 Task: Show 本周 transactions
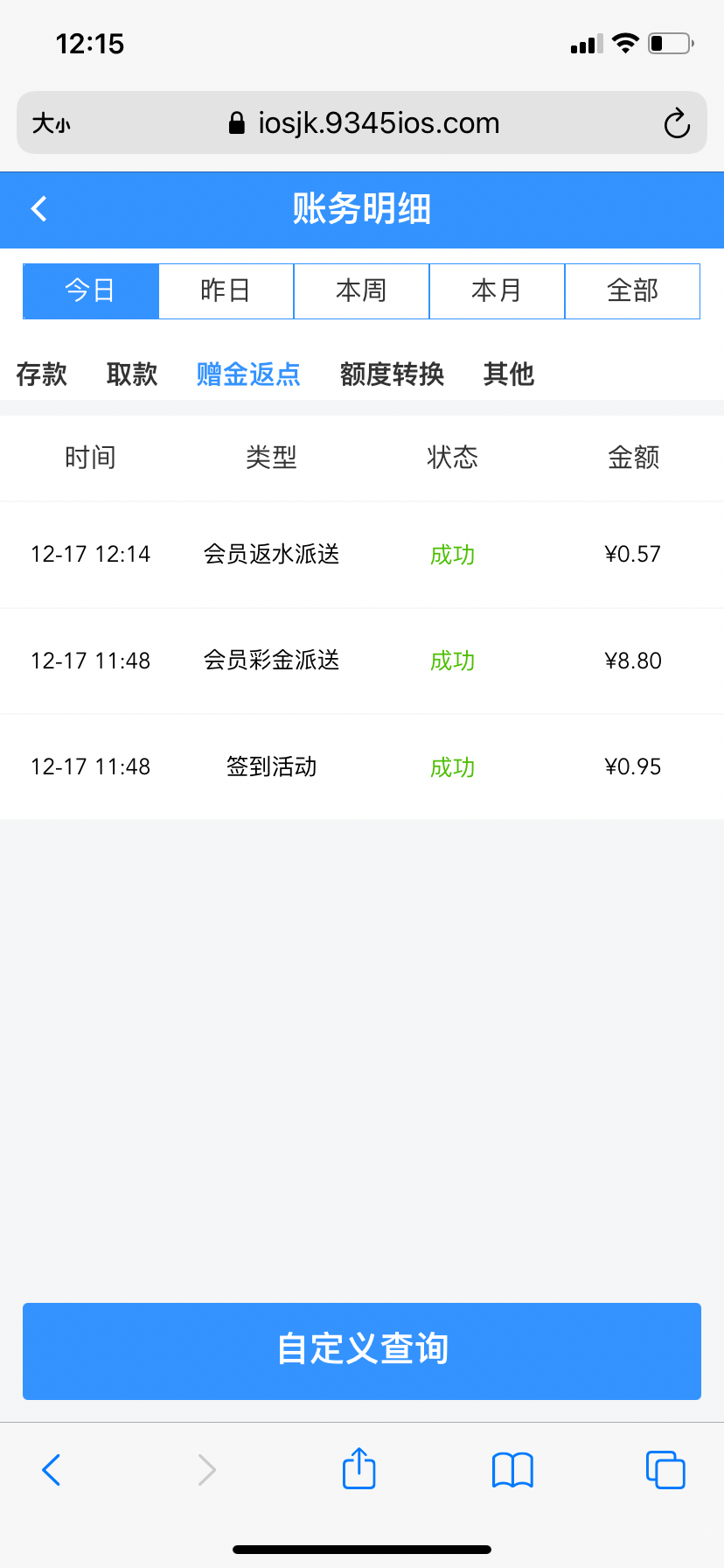pos(361,290)
